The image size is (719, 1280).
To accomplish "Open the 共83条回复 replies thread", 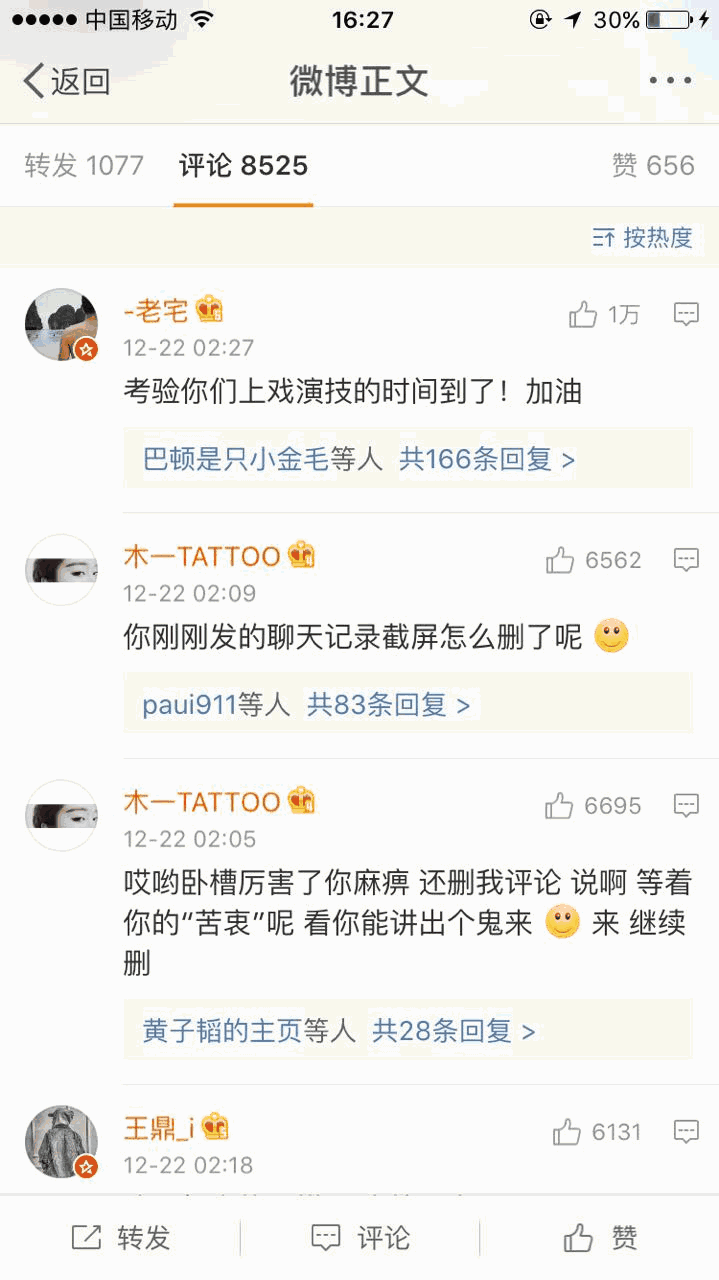I will coord(388,705).
